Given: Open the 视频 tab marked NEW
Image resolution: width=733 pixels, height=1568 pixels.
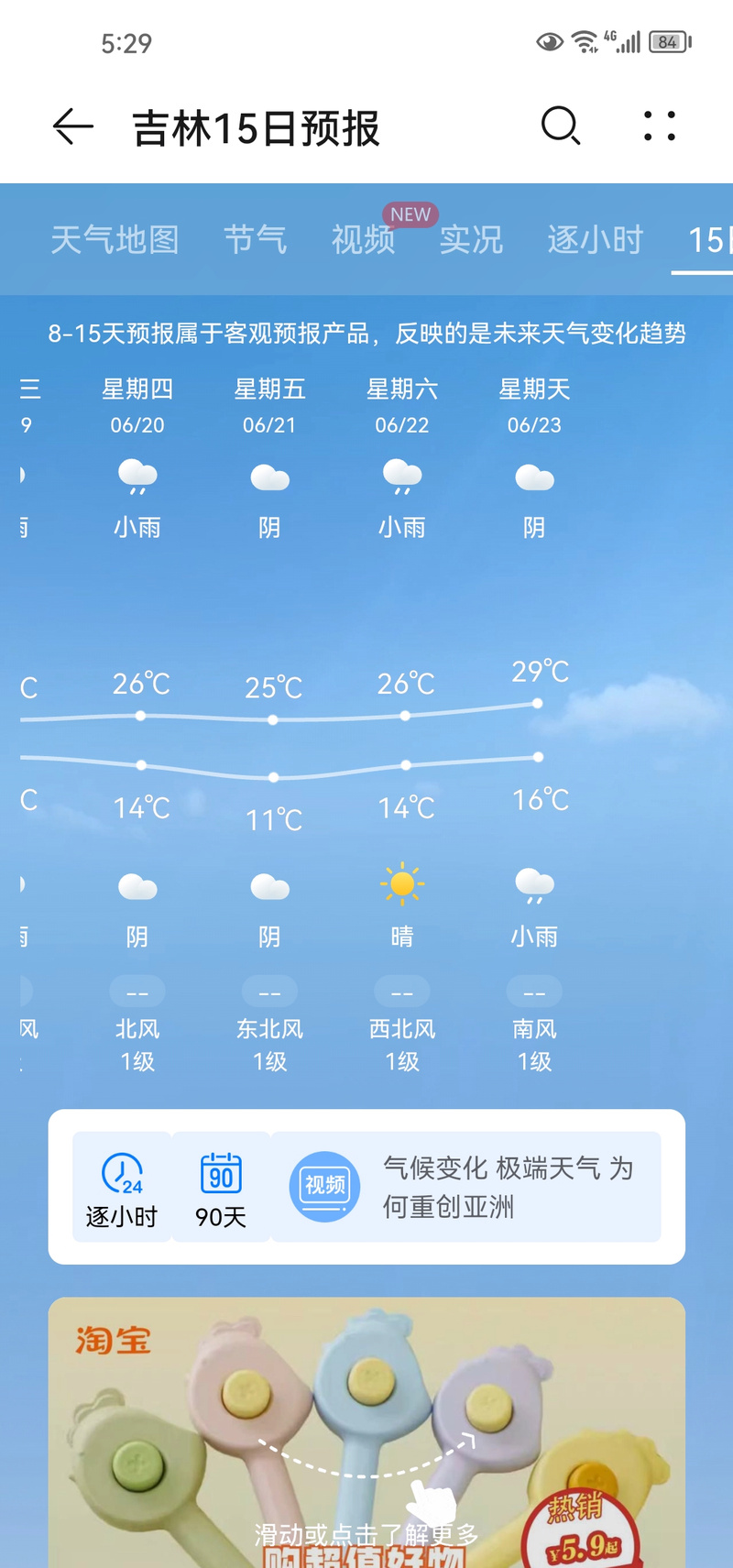Looking at the screenshot, I should [x=362, y=239].
